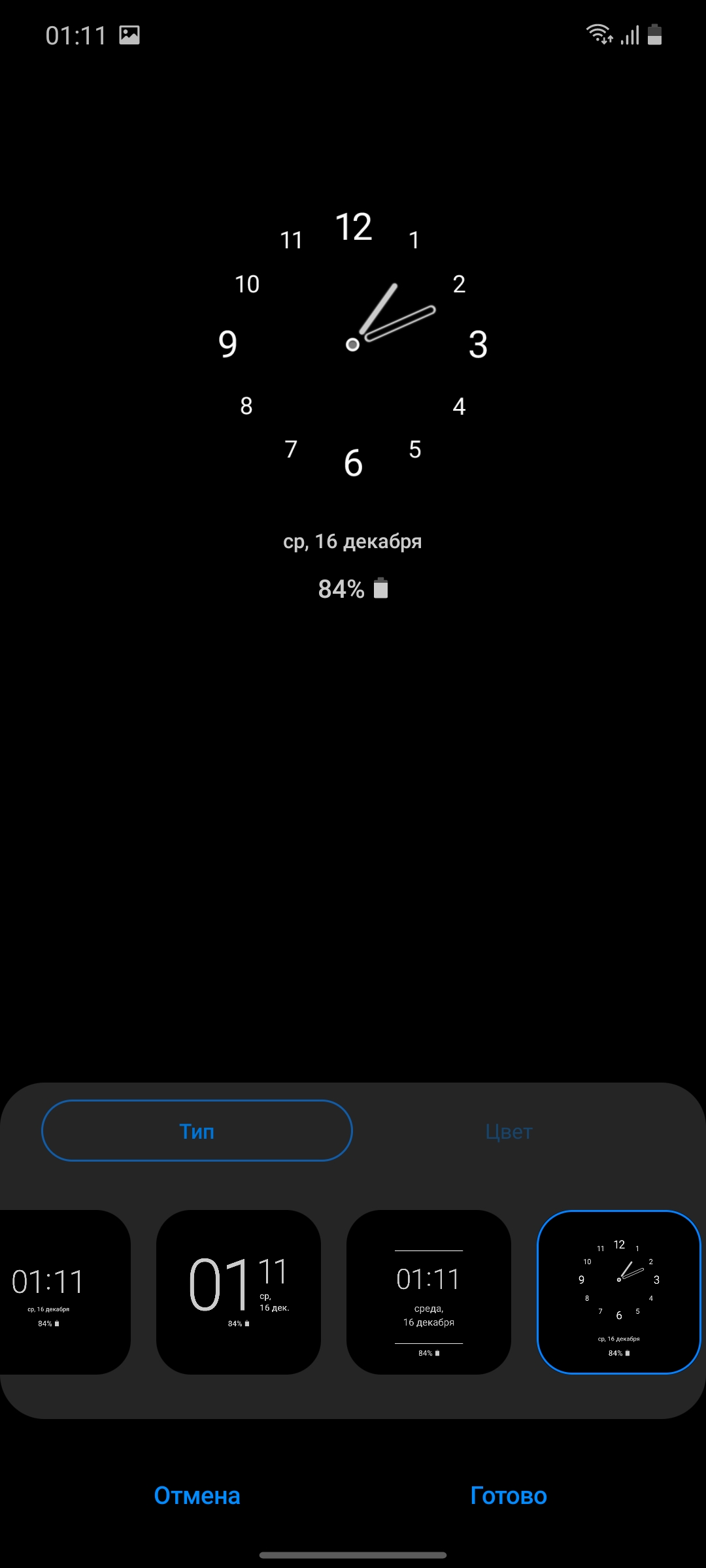This screenshot has height=1568, width=706.
Task: Tap Отмена to cancel changes
Action: tap(197, 1495)
